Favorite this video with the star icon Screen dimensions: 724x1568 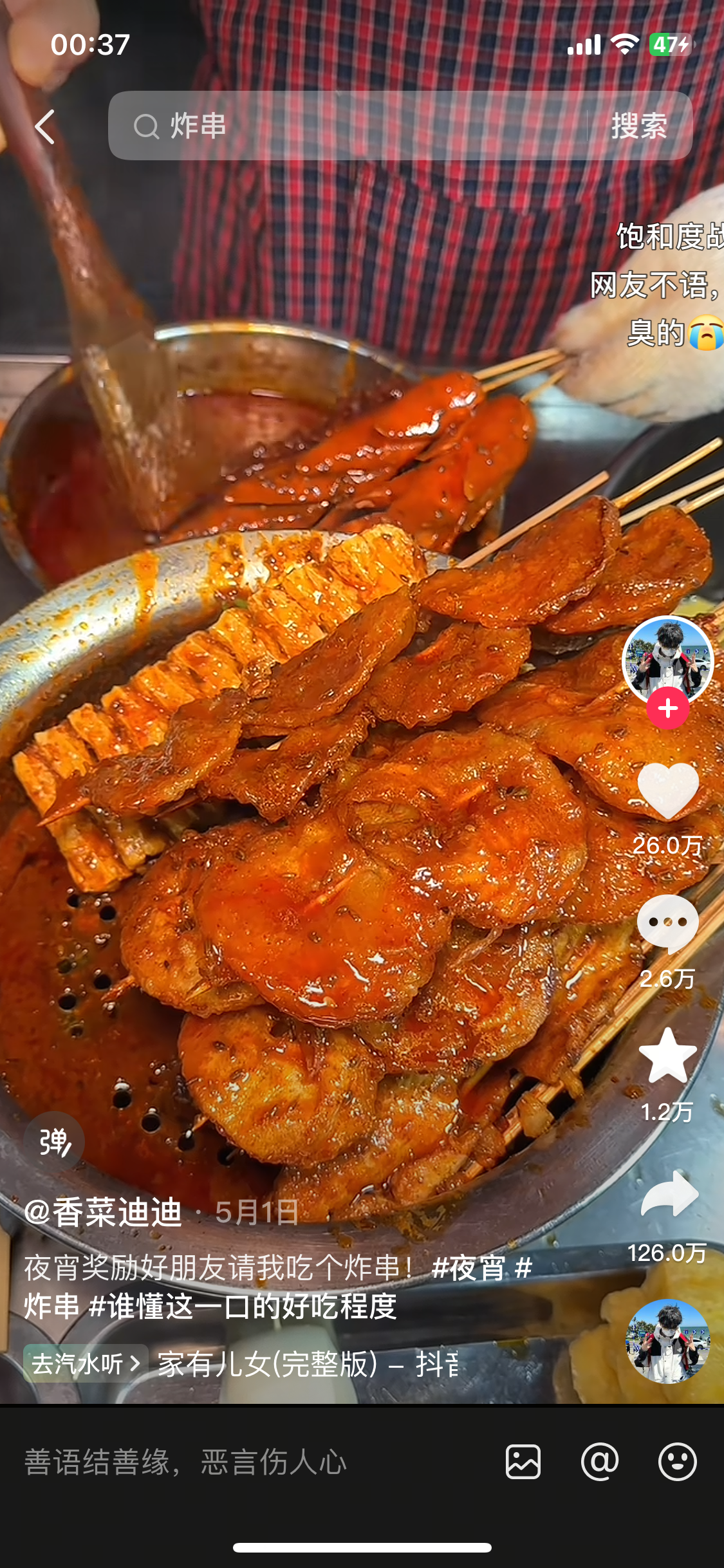[667, 1056]
